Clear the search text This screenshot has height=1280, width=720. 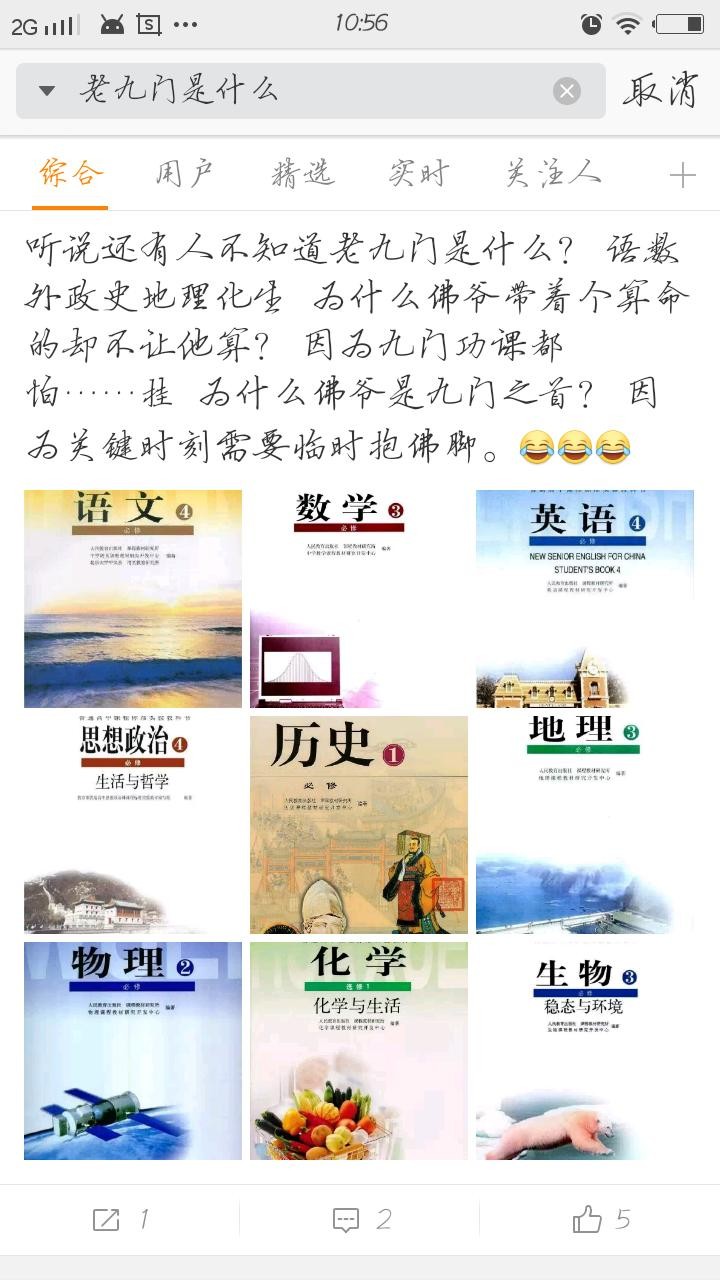point(567,91)
